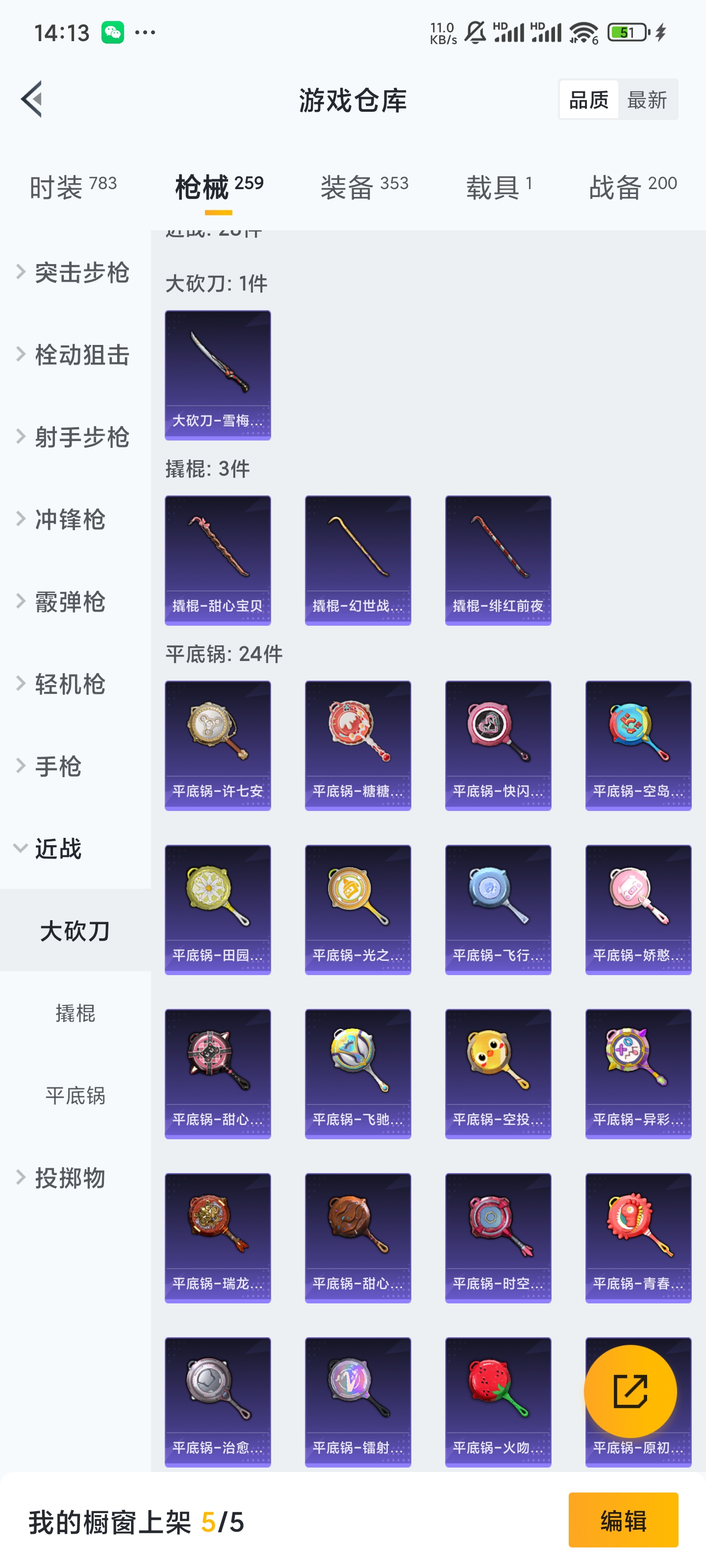Sort items by 品质
This screenshot has height=1568, width=706.
point(588,100)
